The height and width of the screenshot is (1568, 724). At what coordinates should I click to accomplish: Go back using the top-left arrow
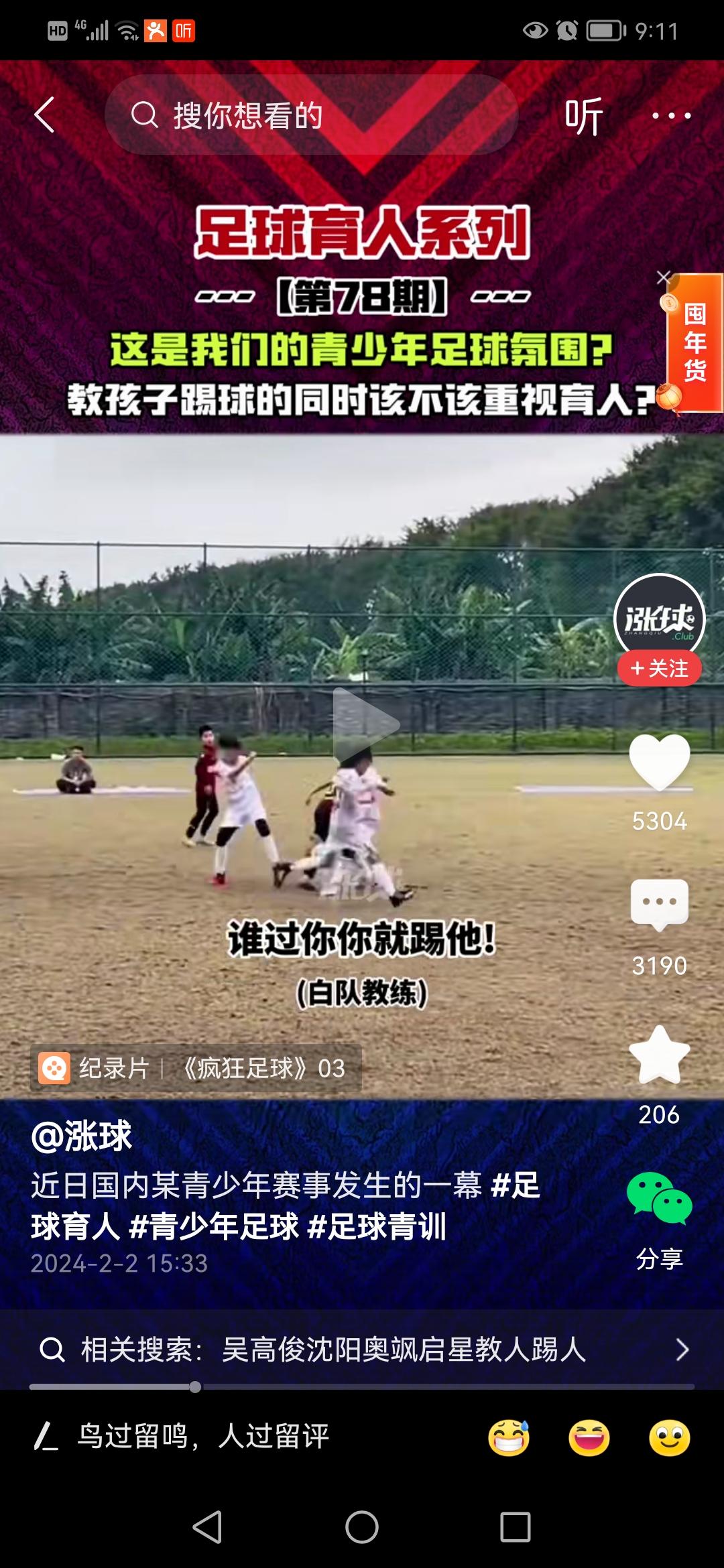pyautogui.click(x=44, y=115)
